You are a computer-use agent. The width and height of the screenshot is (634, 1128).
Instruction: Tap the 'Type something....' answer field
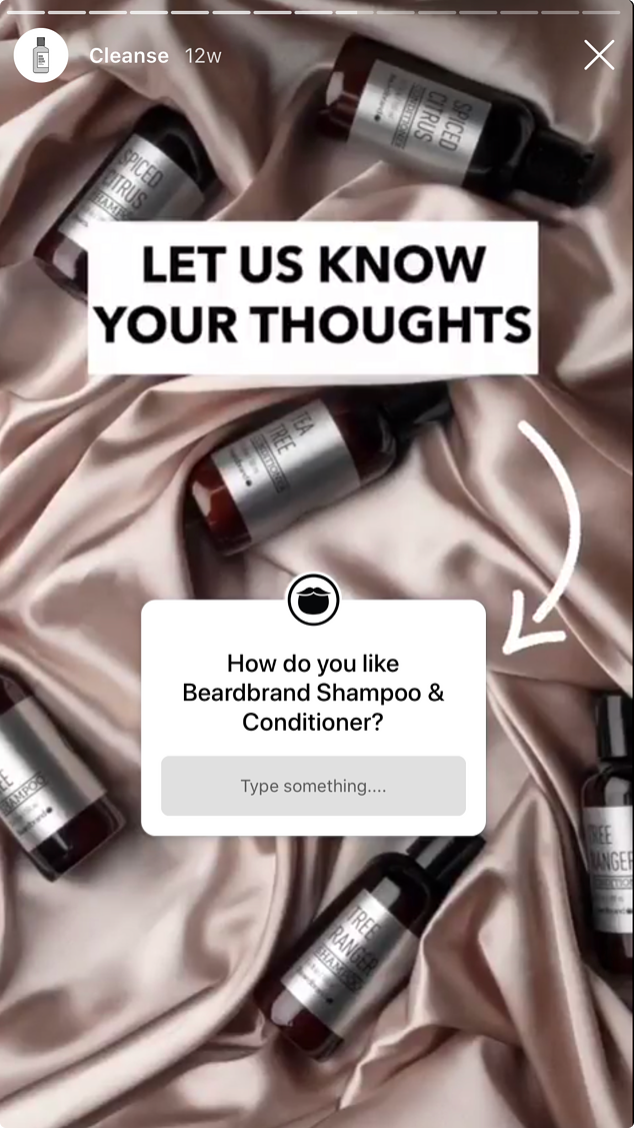[x=313, y=786]
